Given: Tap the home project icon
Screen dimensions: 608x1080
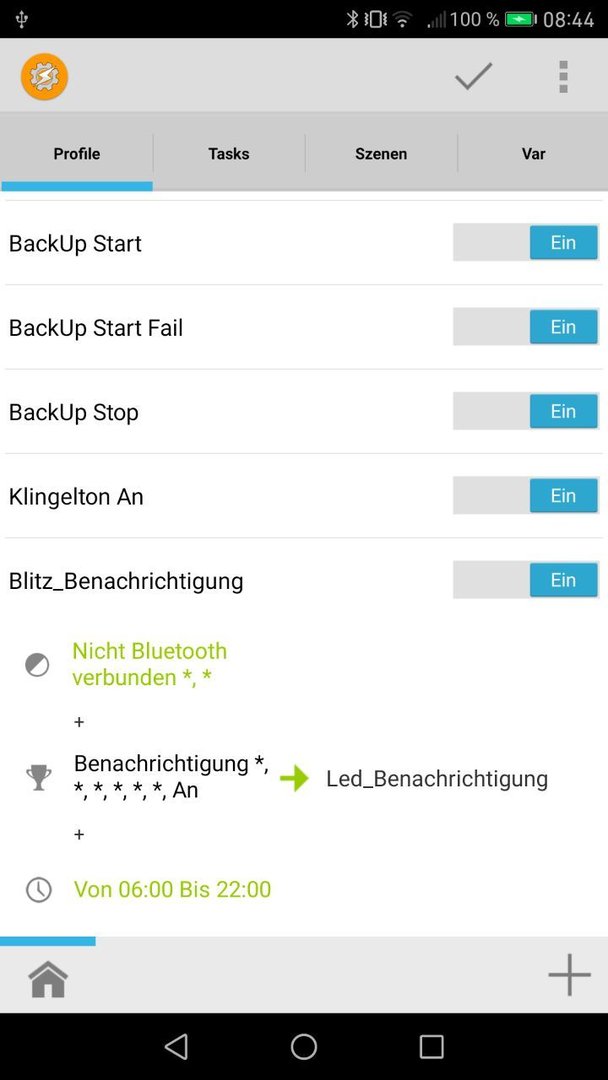Looking at the screenshot, I should click(48, 978).
